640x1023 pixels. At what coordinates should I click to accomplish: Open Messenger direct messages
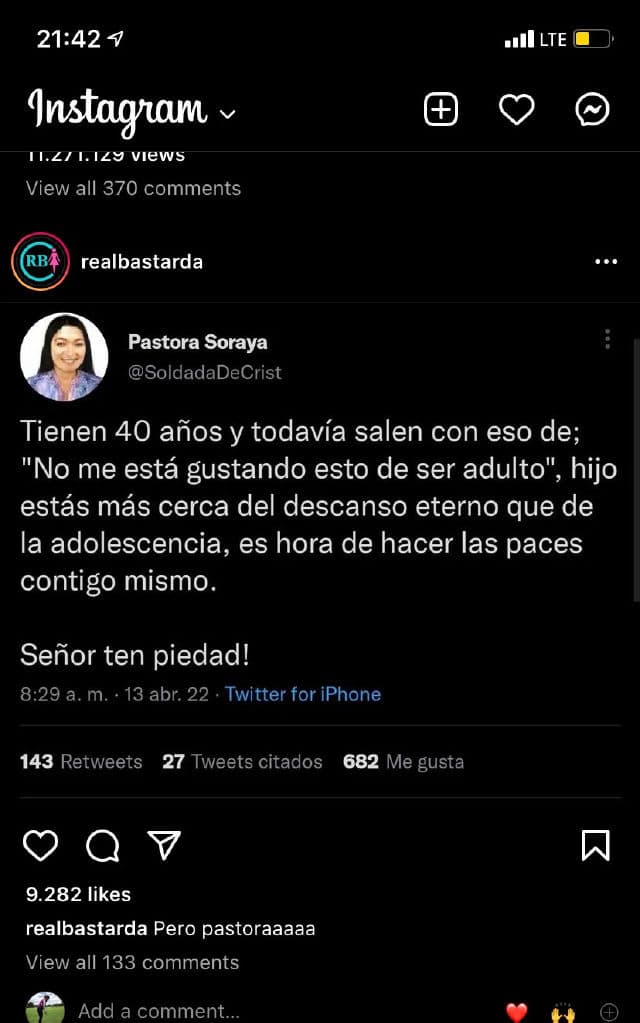[593, 109]
